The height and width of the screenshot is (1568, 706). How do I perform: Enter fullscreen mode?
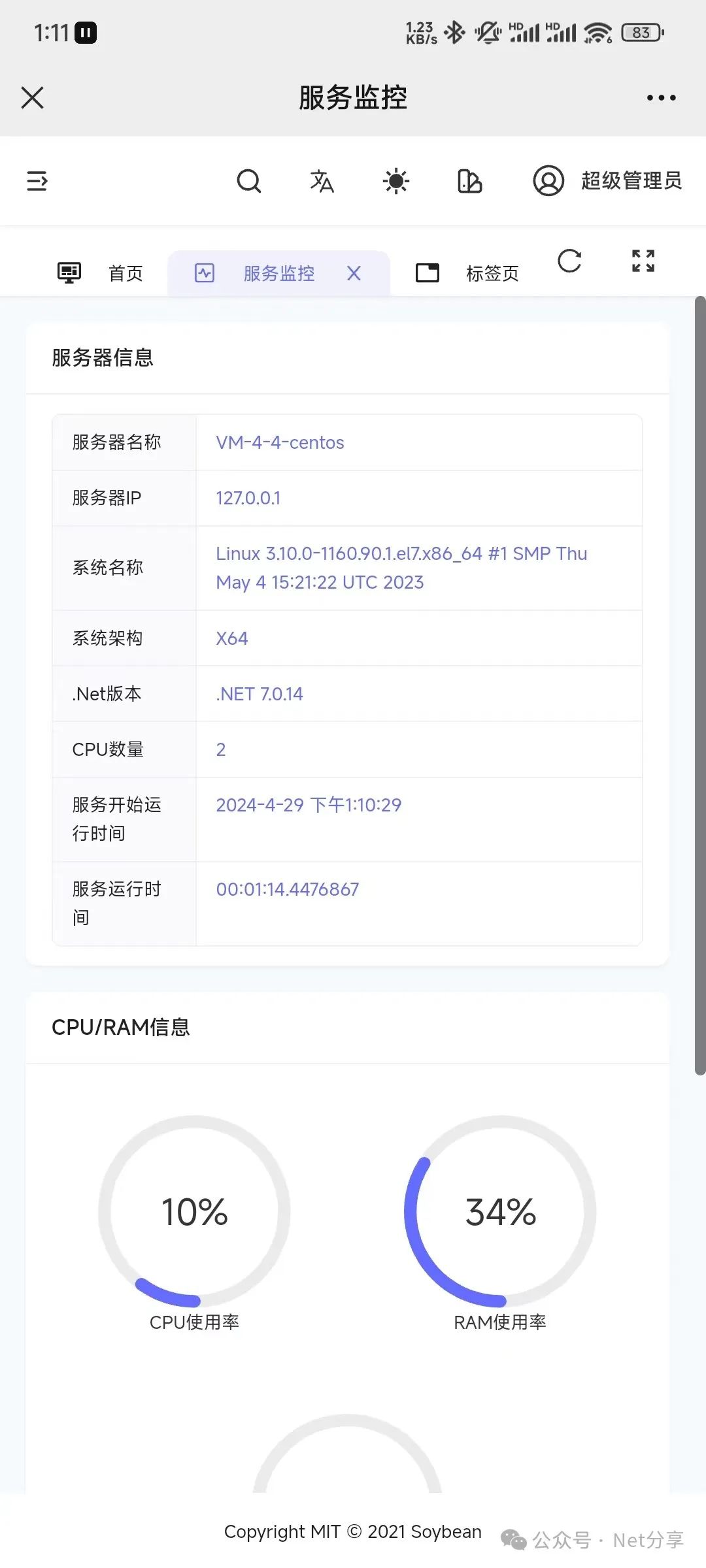click(642, 261)
